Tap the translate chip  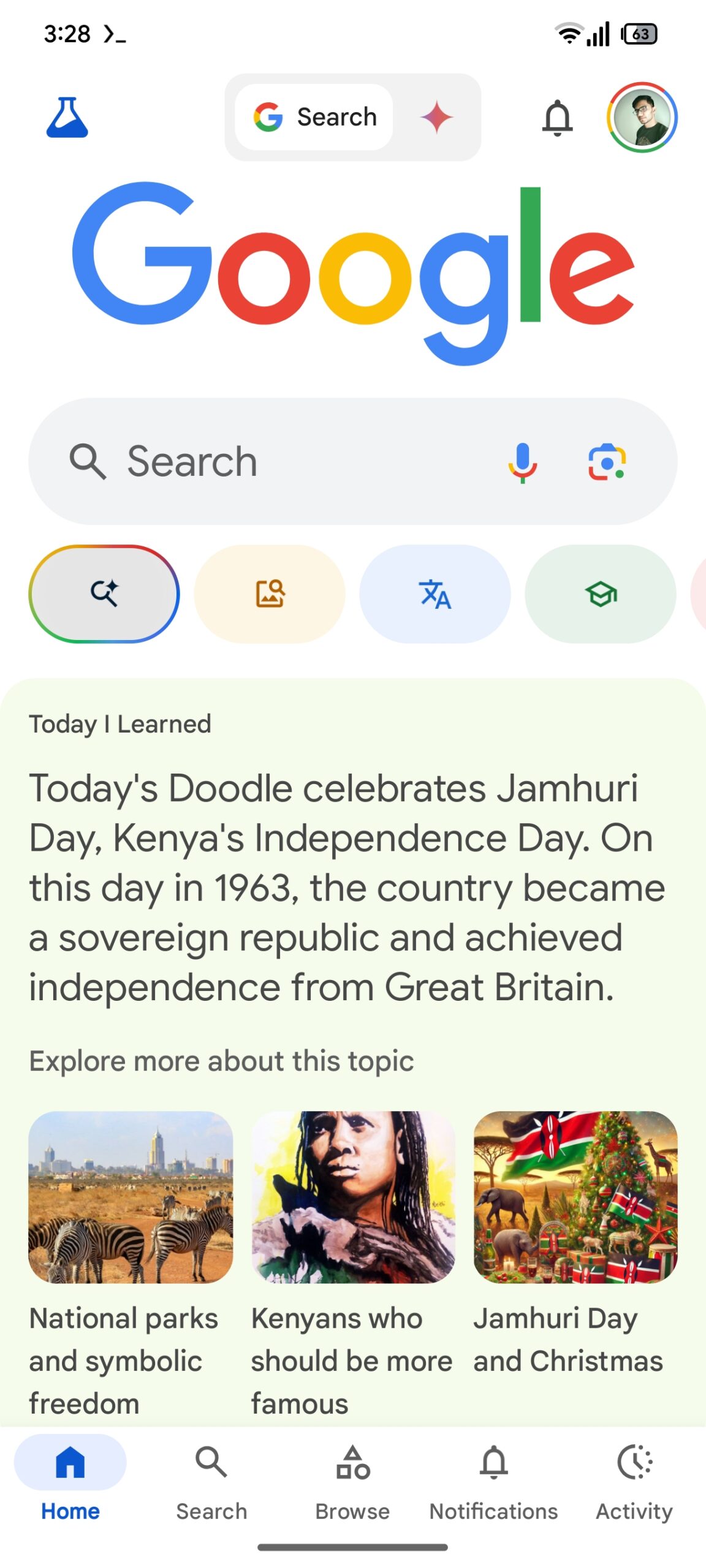(435, 594)
